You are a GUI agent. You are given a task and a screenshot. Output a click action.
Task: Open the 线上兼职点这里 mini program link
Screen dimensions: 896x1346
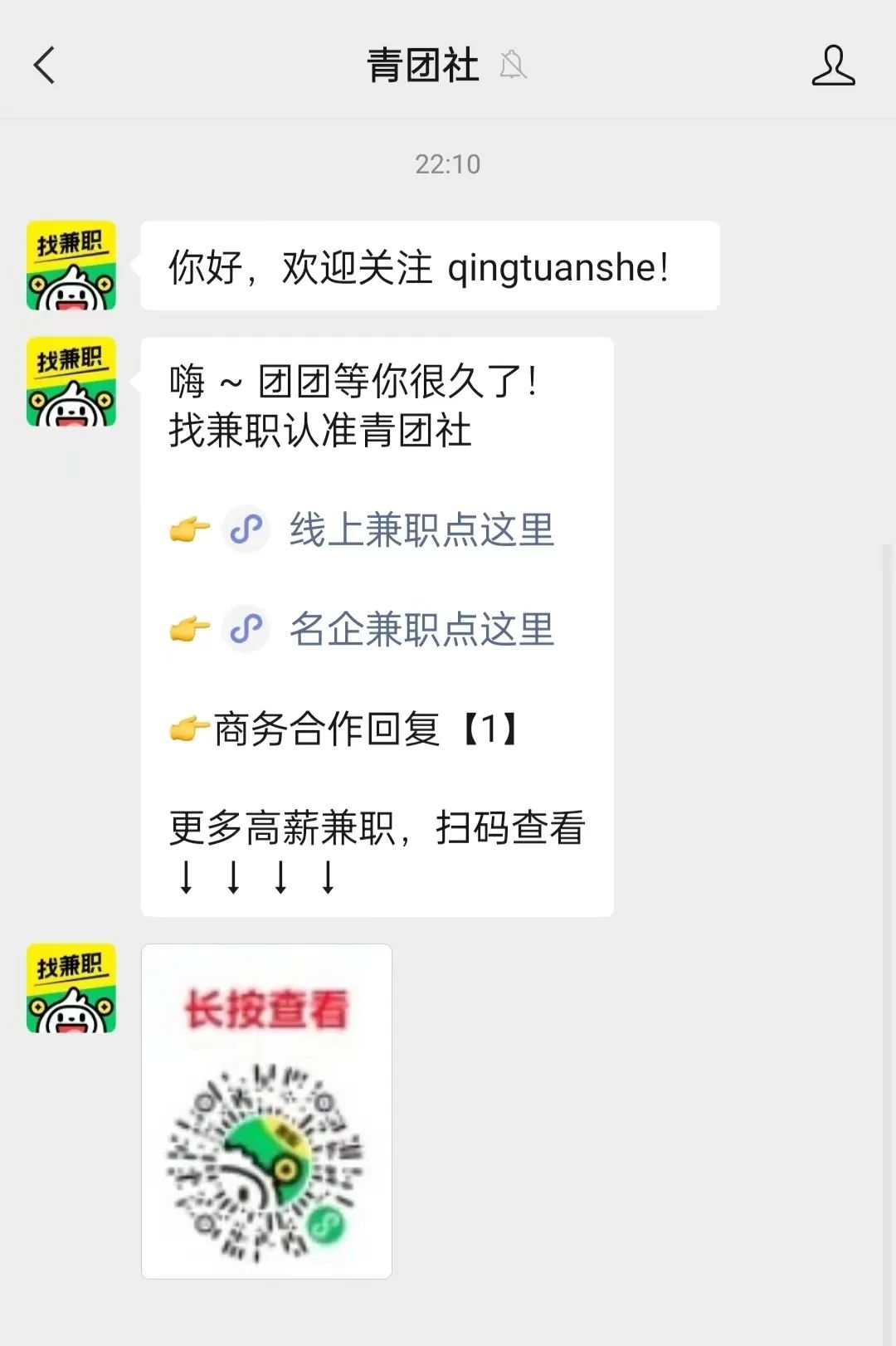tap(421, 529)
